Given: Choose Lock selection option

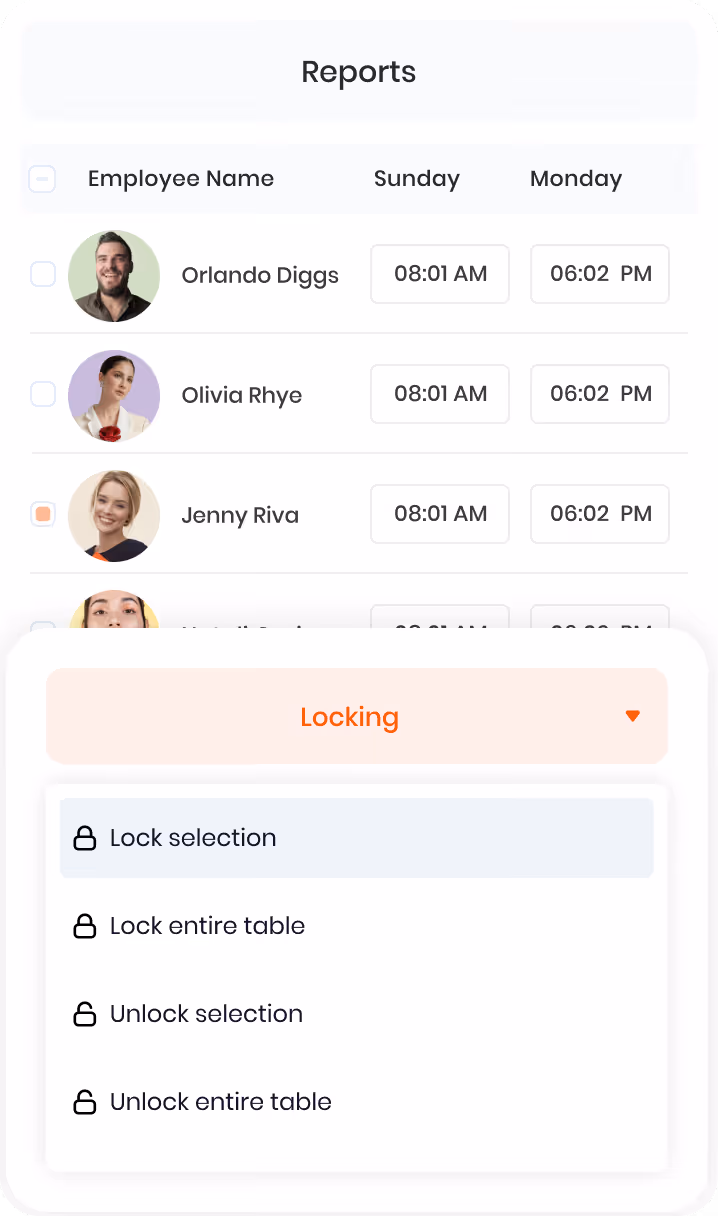Looking at the screenshot, I should pos(357,838).
